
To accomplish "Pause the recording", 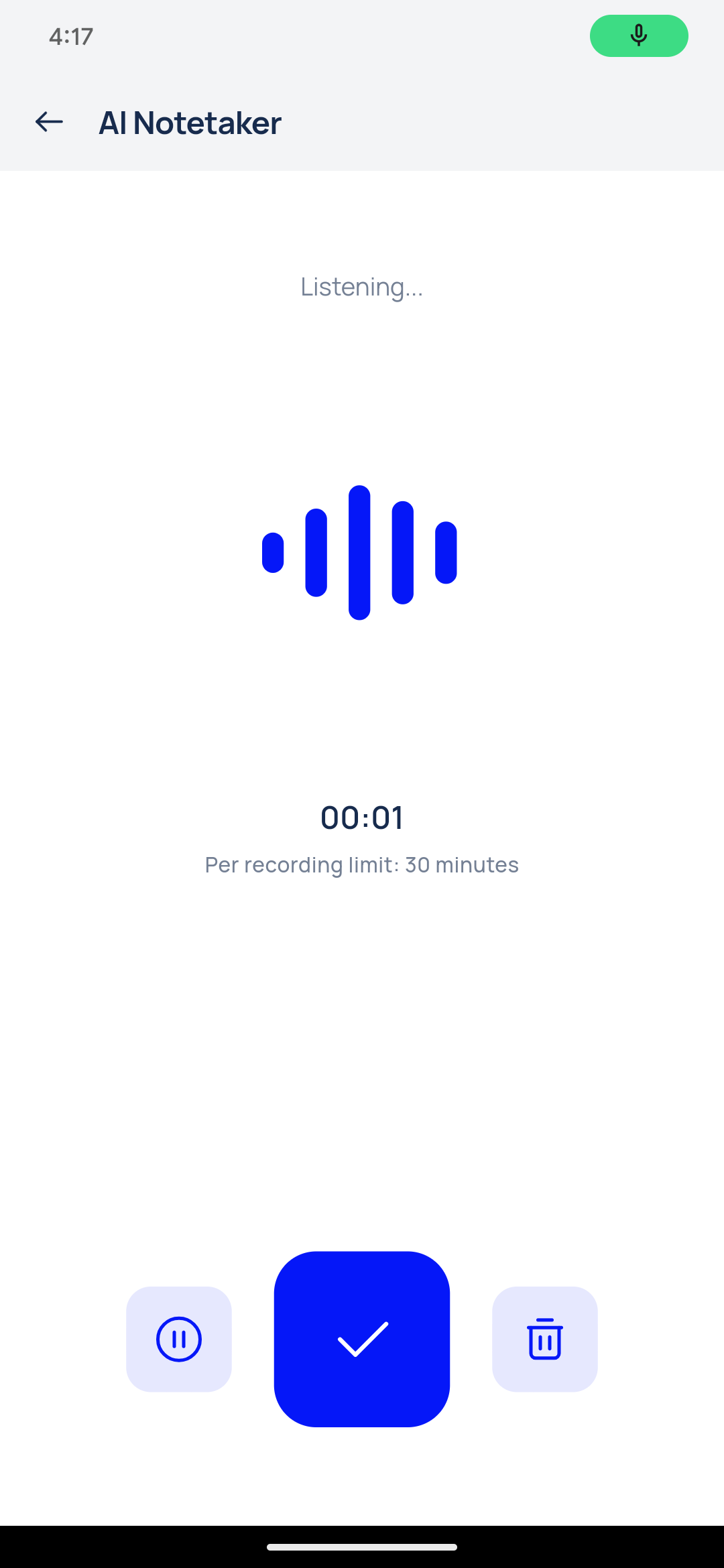I will 179,1339.
